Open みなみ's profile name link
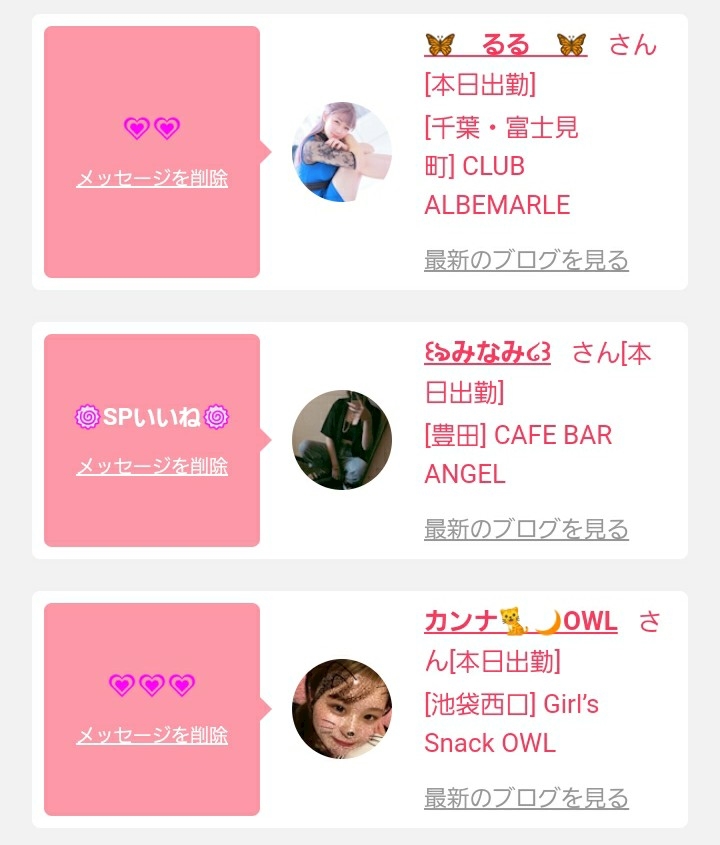The image size is (720, 845). pos(487,353)
